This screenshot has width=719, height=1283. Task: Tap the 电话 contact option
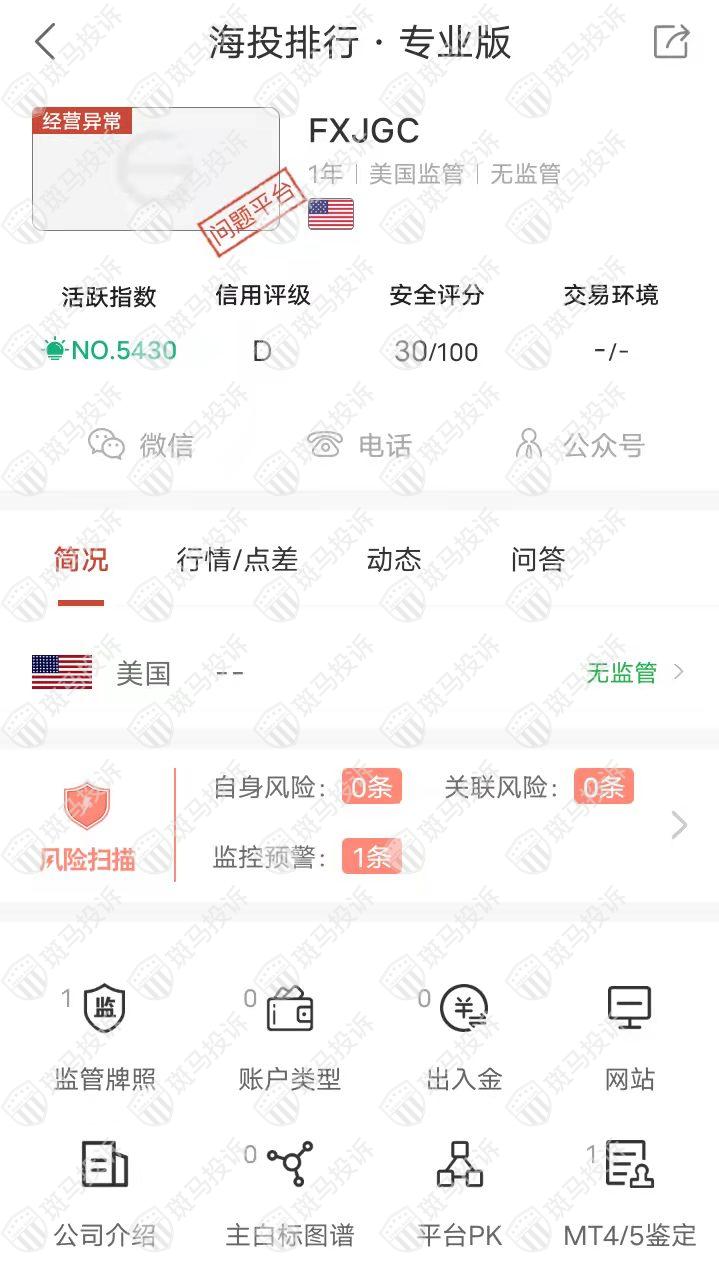click(x=360, y=445)
